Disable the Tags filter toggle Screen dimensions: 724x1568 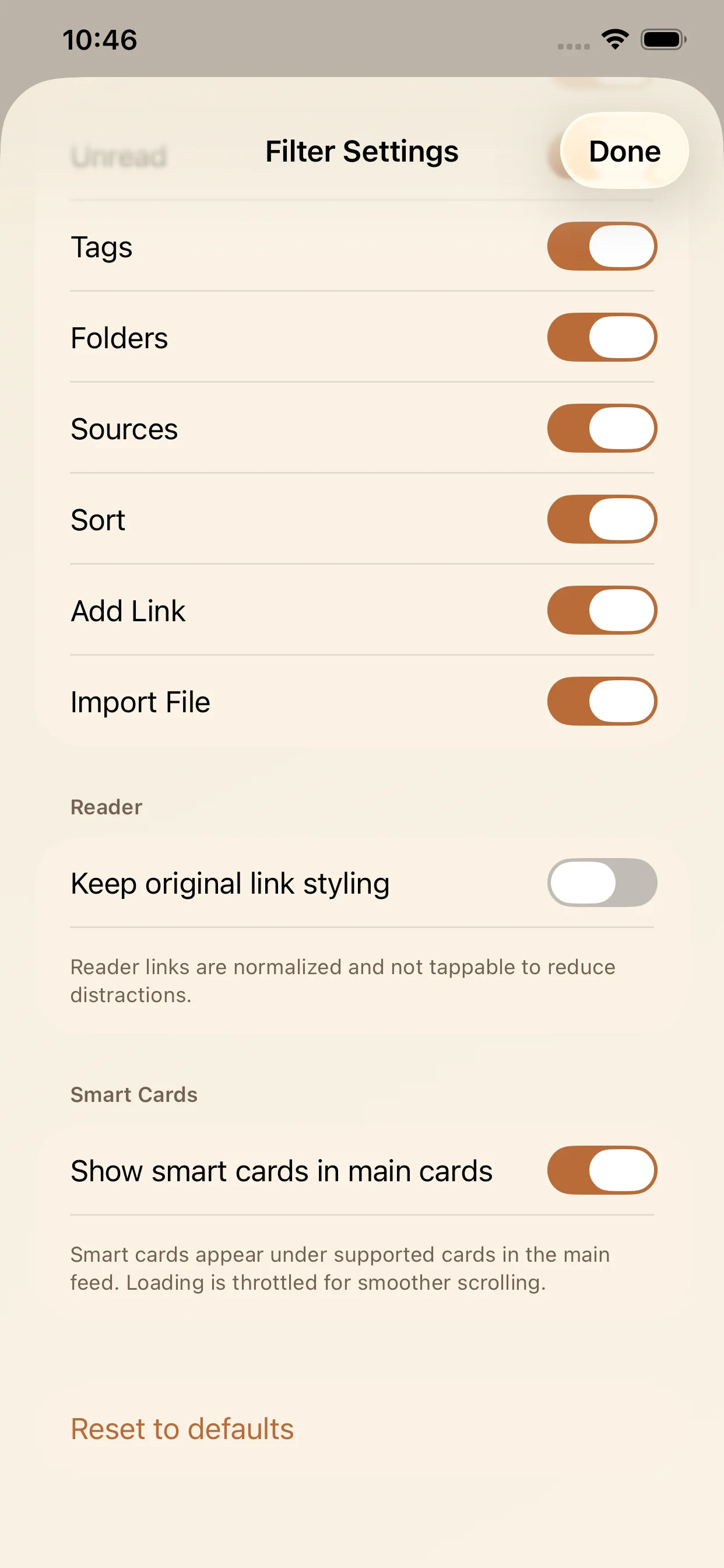[601, 246]
